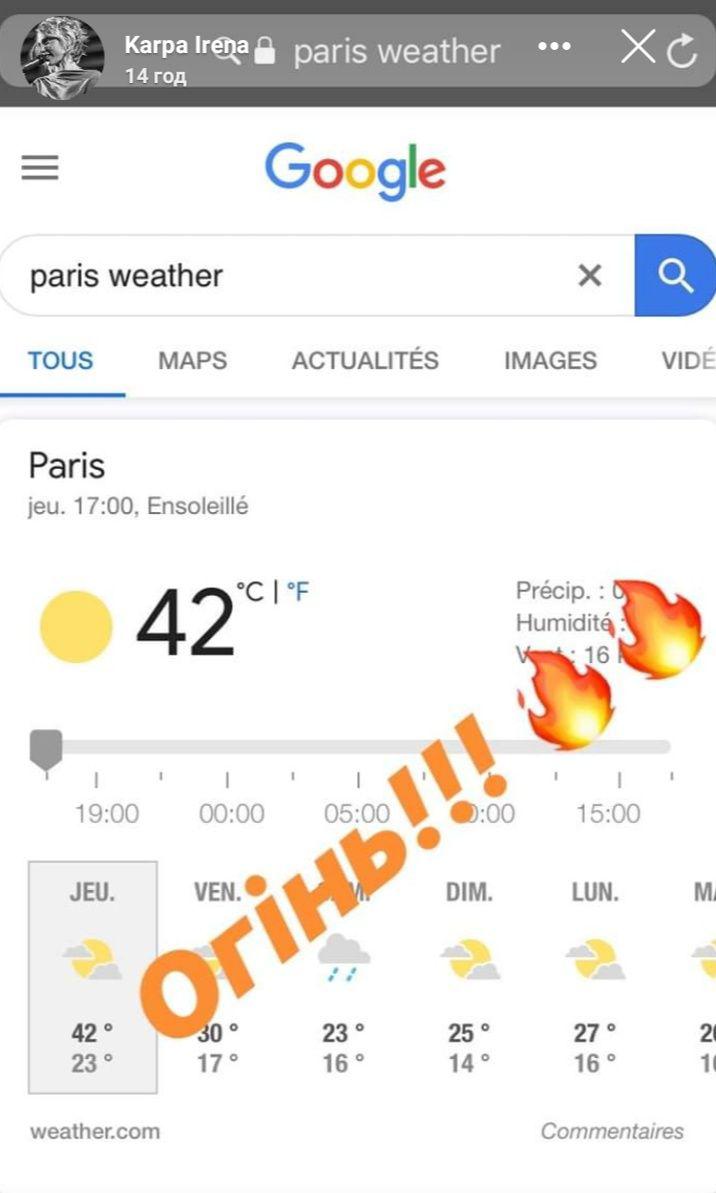This screenshot has height=1193, width=716.
Task: Open the three-dot story options menu
Action: pyautogui.click(x=556, y=48)
